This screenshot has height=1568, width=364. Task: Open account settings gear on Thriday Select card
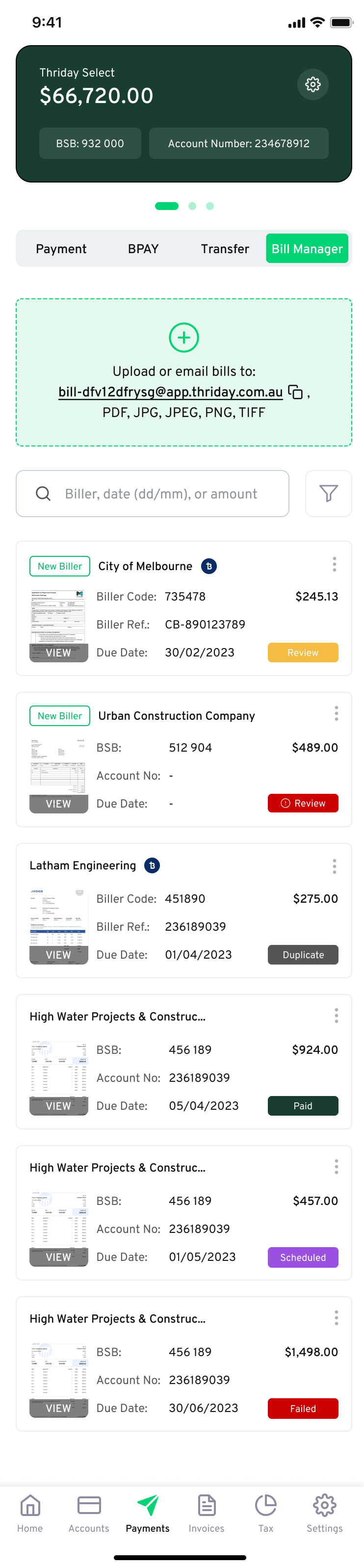pos(313,84)
